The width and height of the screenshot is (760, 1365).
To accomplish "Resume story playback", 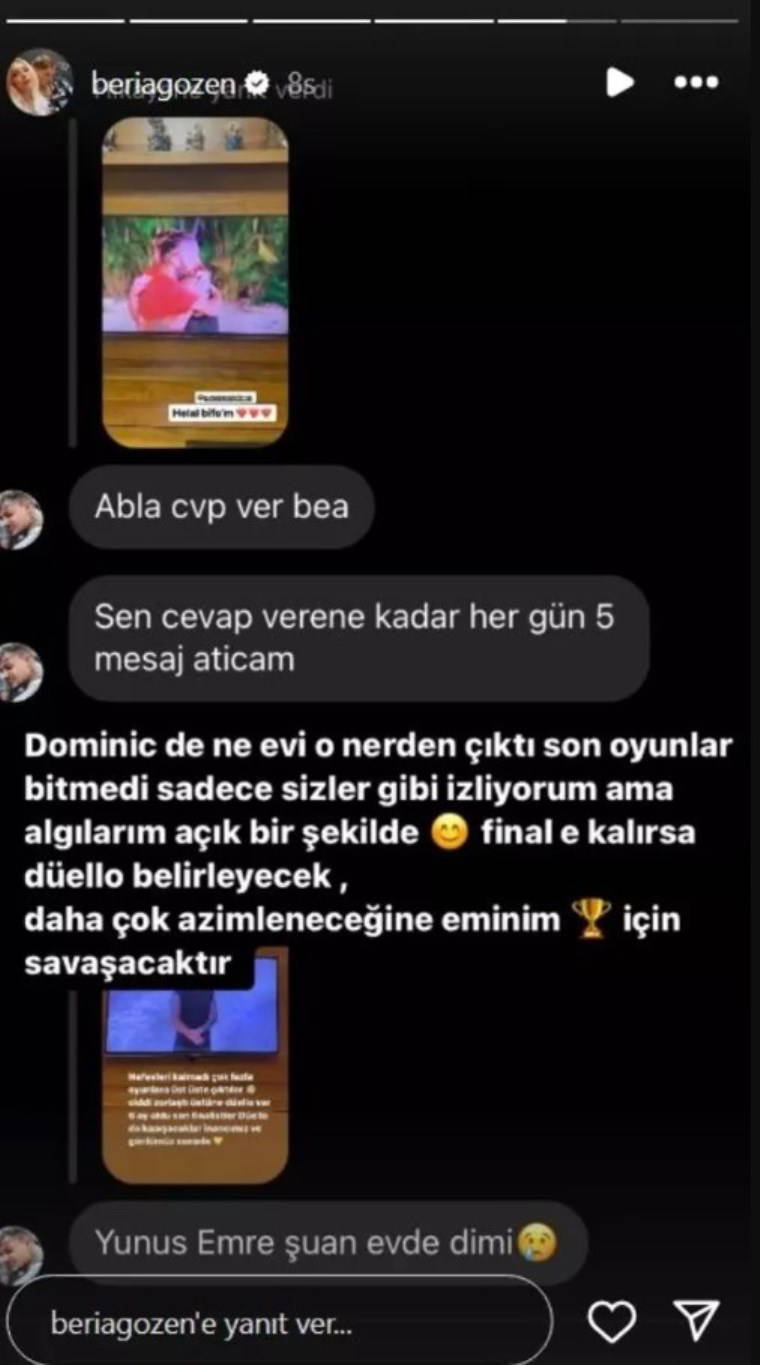I will [x=619, y=83].
